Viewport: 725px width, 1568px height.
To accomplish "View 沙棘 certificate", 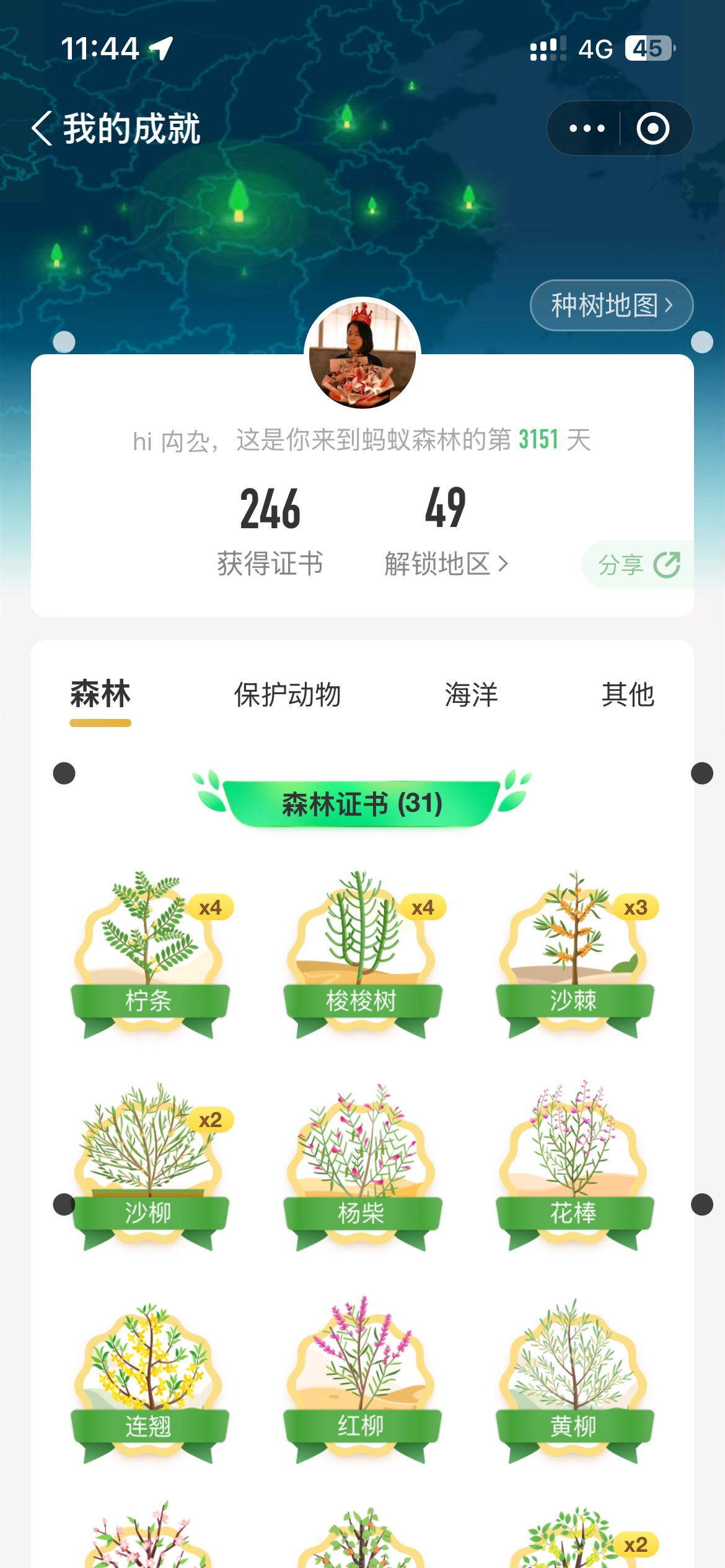I will 575,954.
